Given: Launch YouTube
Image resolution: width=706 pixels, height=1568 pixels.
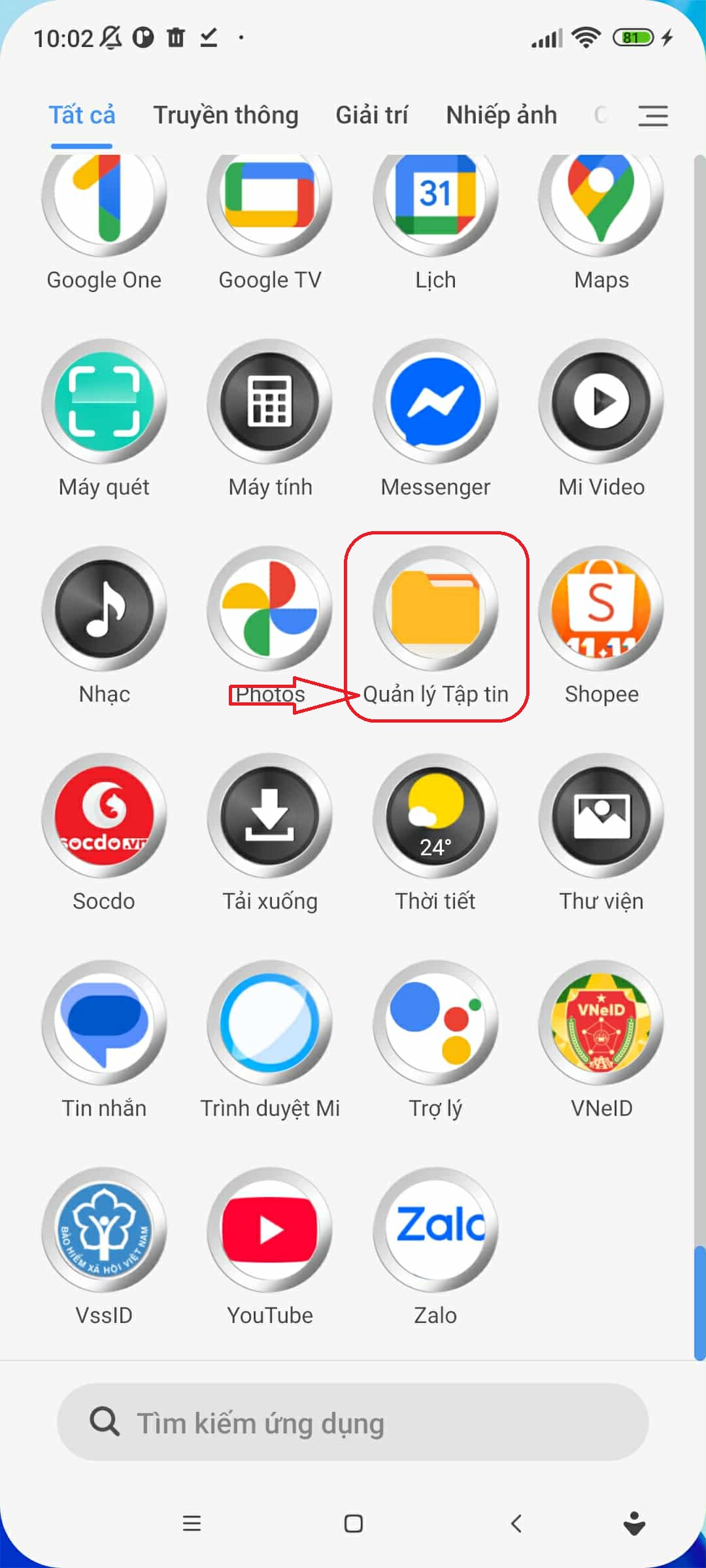Looking at the screenshot, I should [x=269, y=1231].
